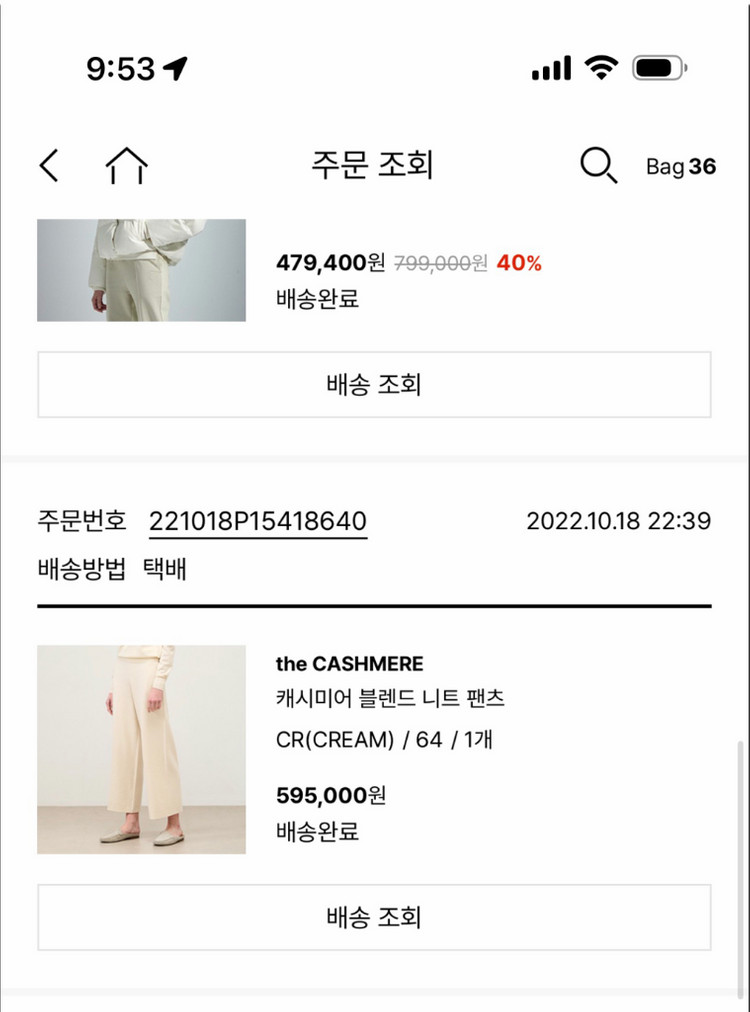
Task: Tap the top 배송 조회 button
Action: [375, 383]
